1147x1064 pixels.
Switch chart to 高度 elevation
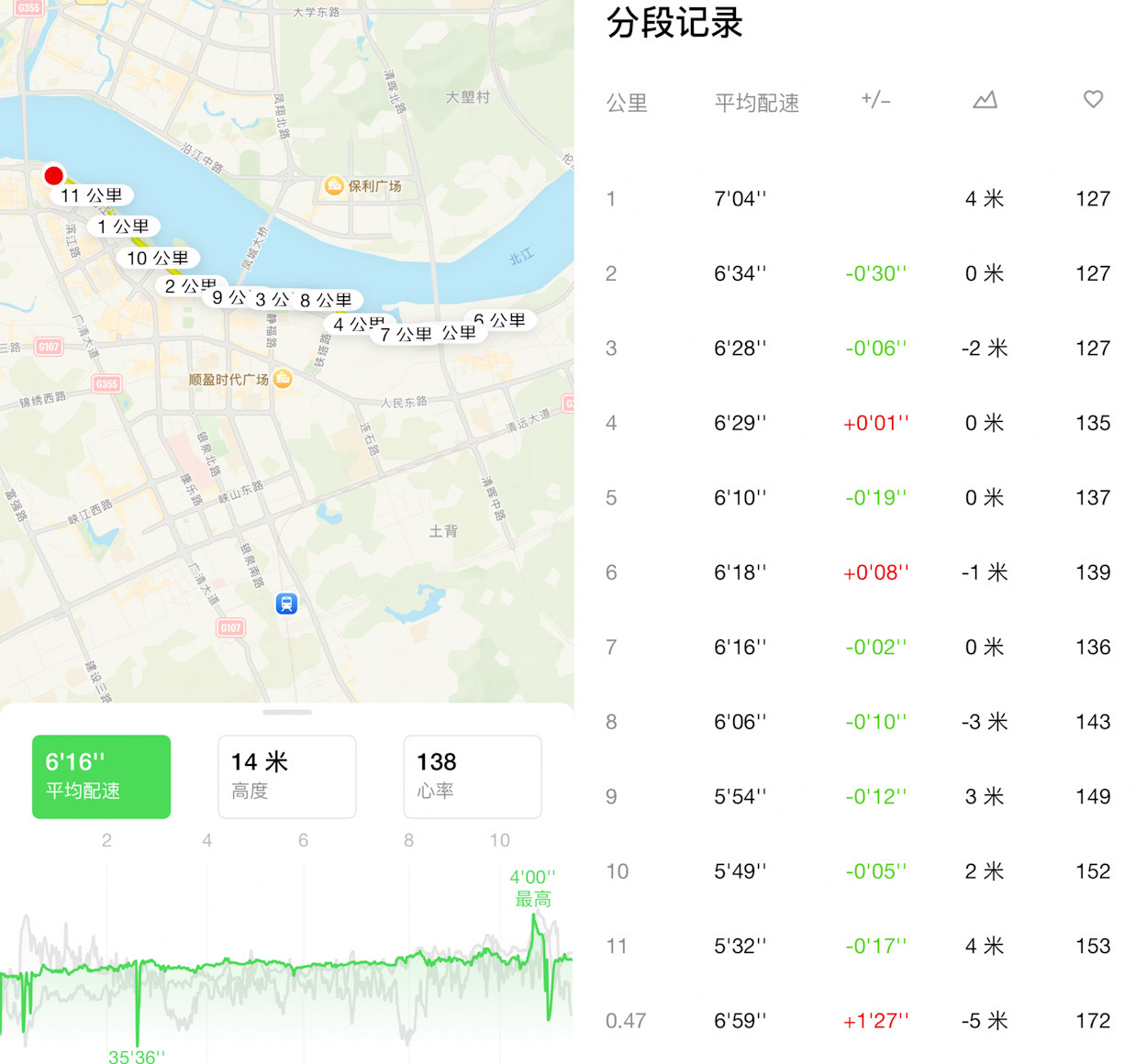(286, 776)
